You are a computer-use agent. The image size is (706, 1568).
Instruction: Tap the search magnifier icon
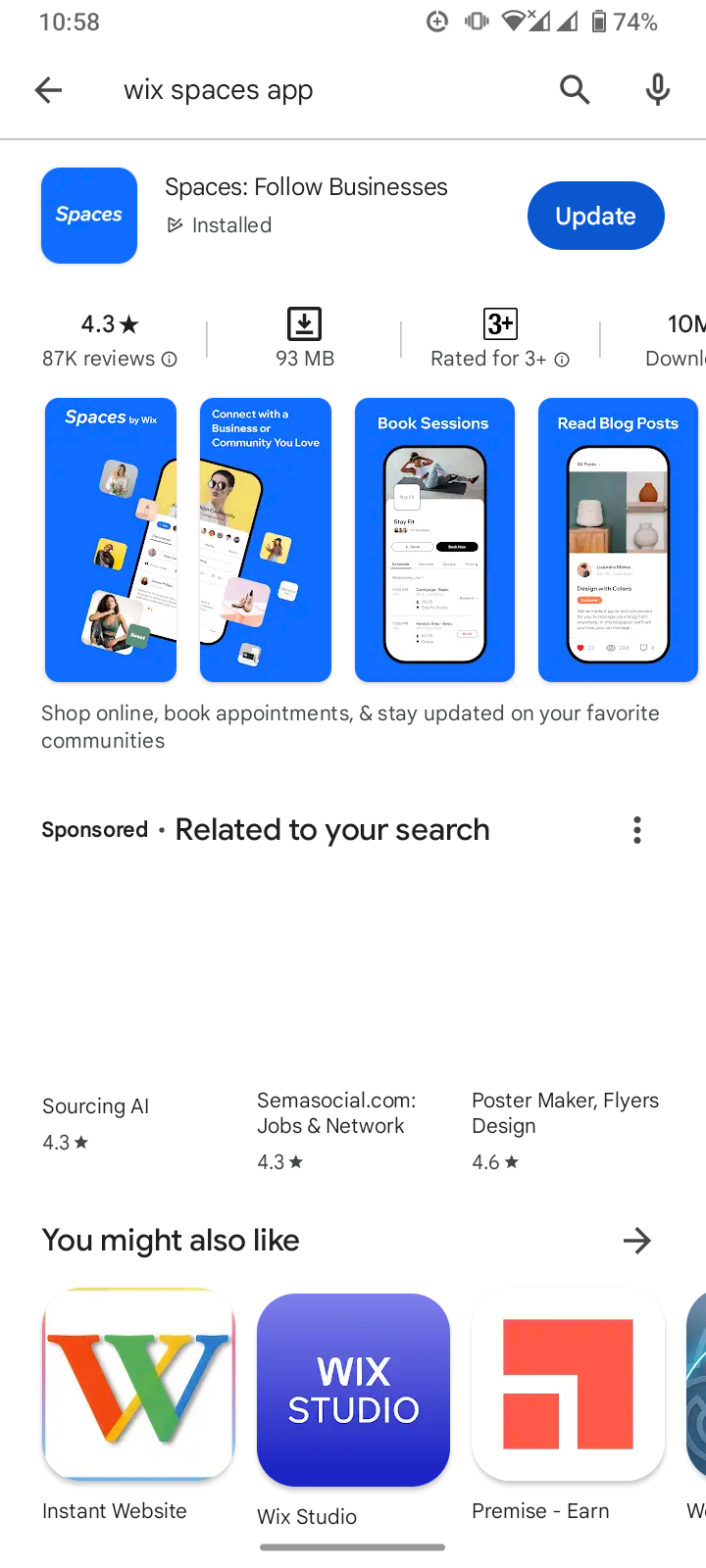pos(575,90)
